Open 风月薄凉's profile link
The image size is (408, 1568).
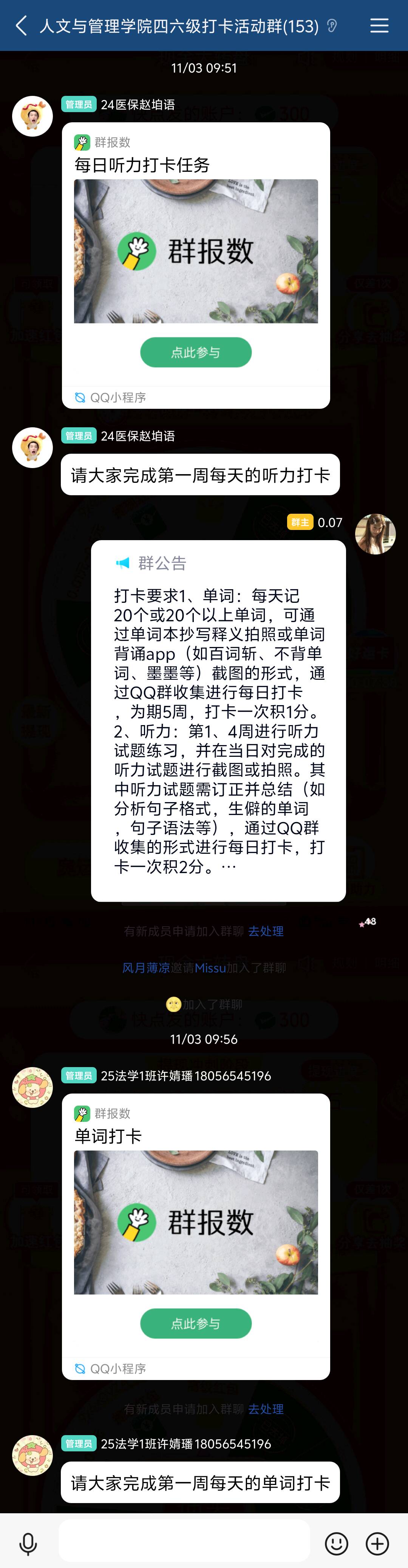[145, 967]
